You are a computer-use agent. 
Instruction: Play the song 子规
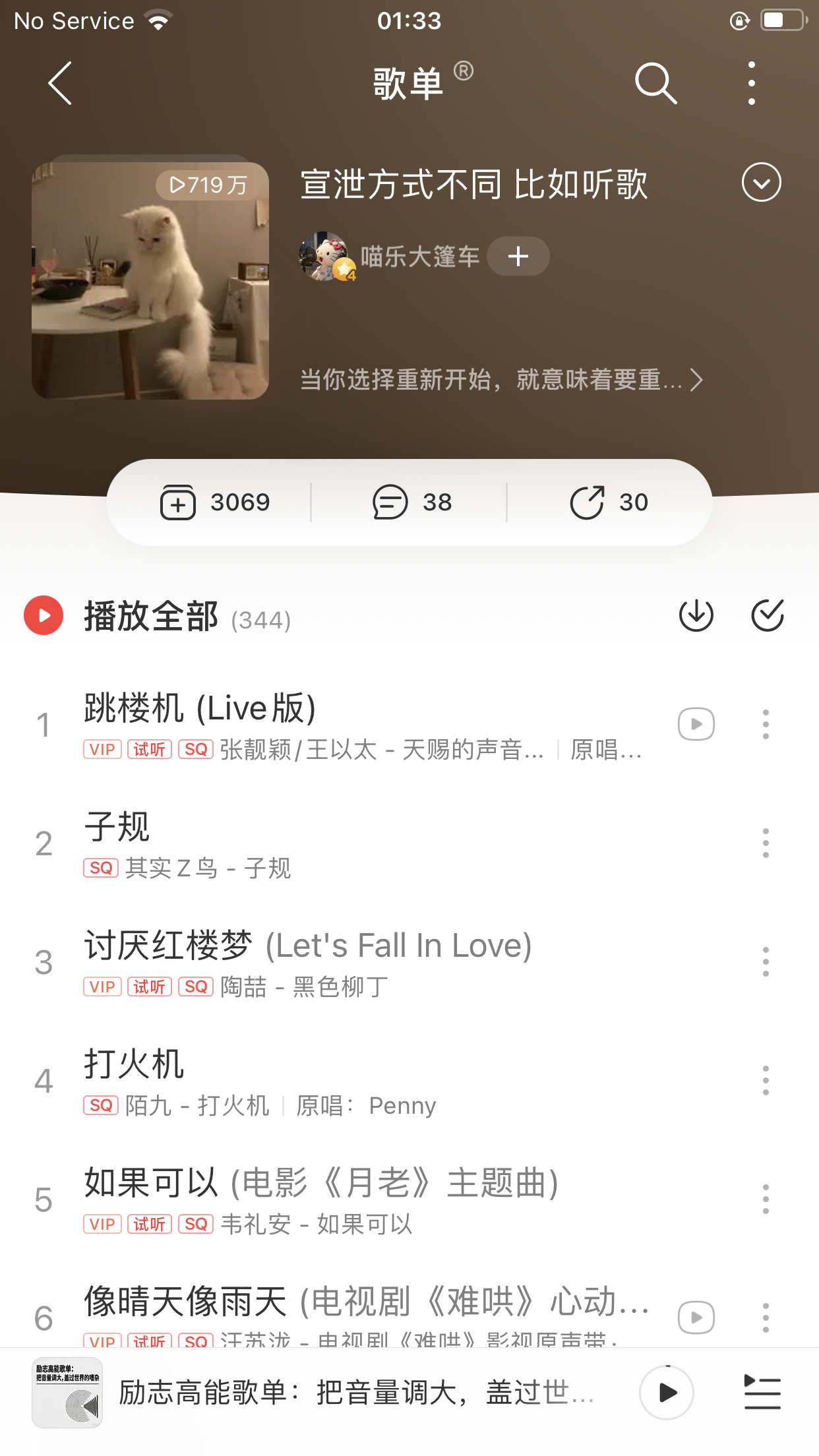(330, 843)
